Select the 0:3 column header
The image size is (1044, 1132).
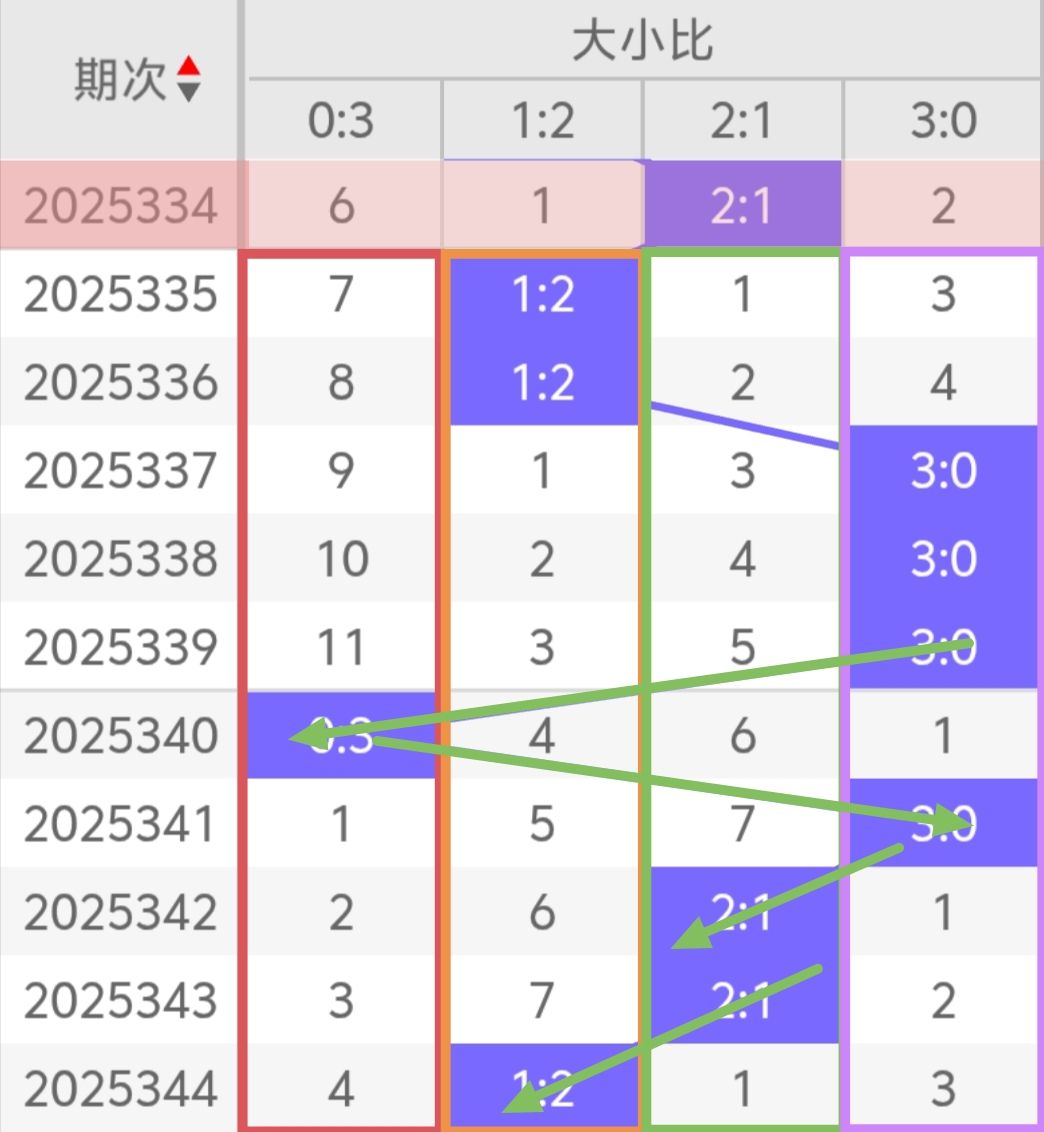[x=341, y=119]
